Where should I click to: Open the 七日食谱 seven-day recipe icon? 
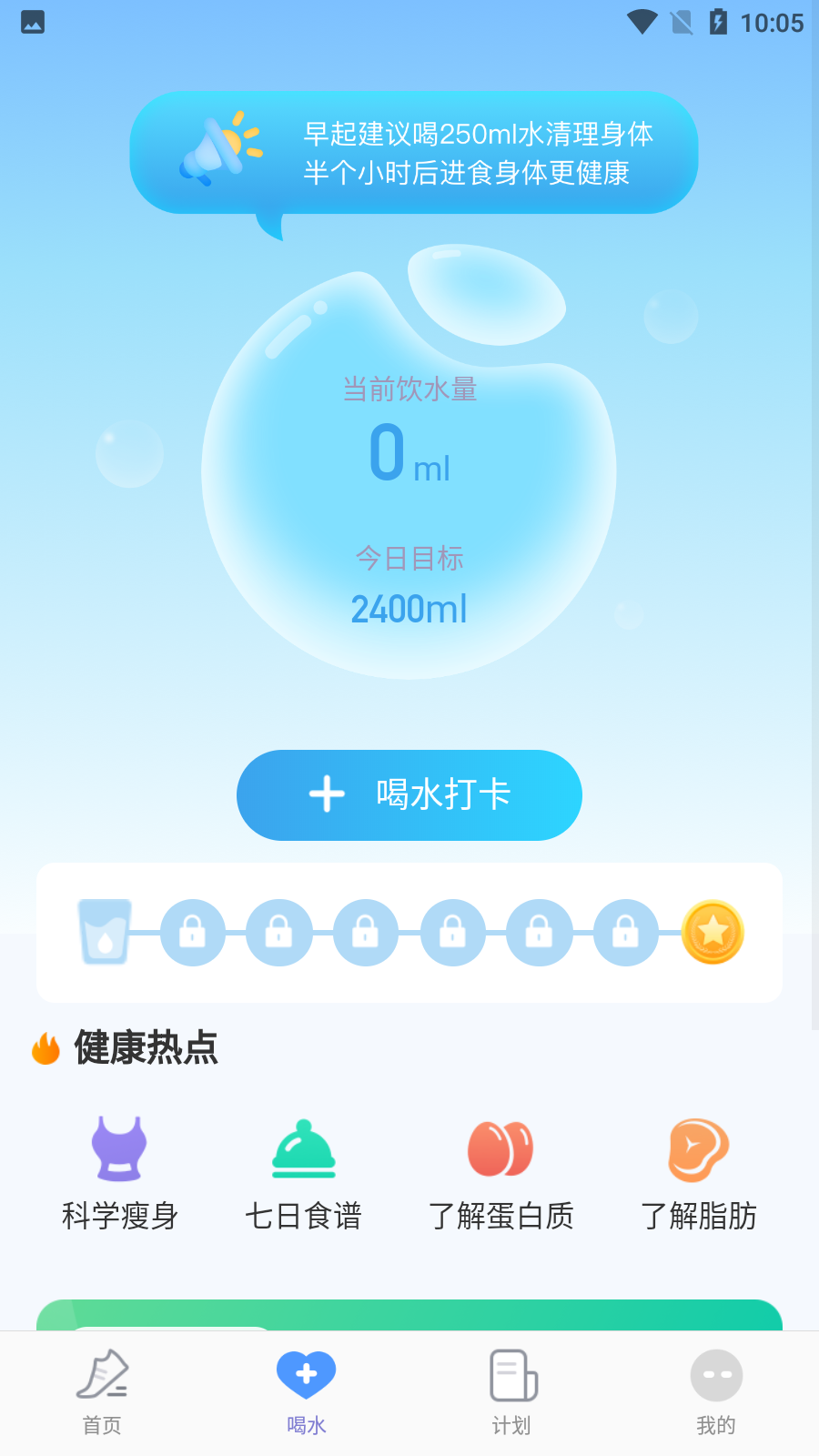pyautogui.click(x=304, y=1149)
